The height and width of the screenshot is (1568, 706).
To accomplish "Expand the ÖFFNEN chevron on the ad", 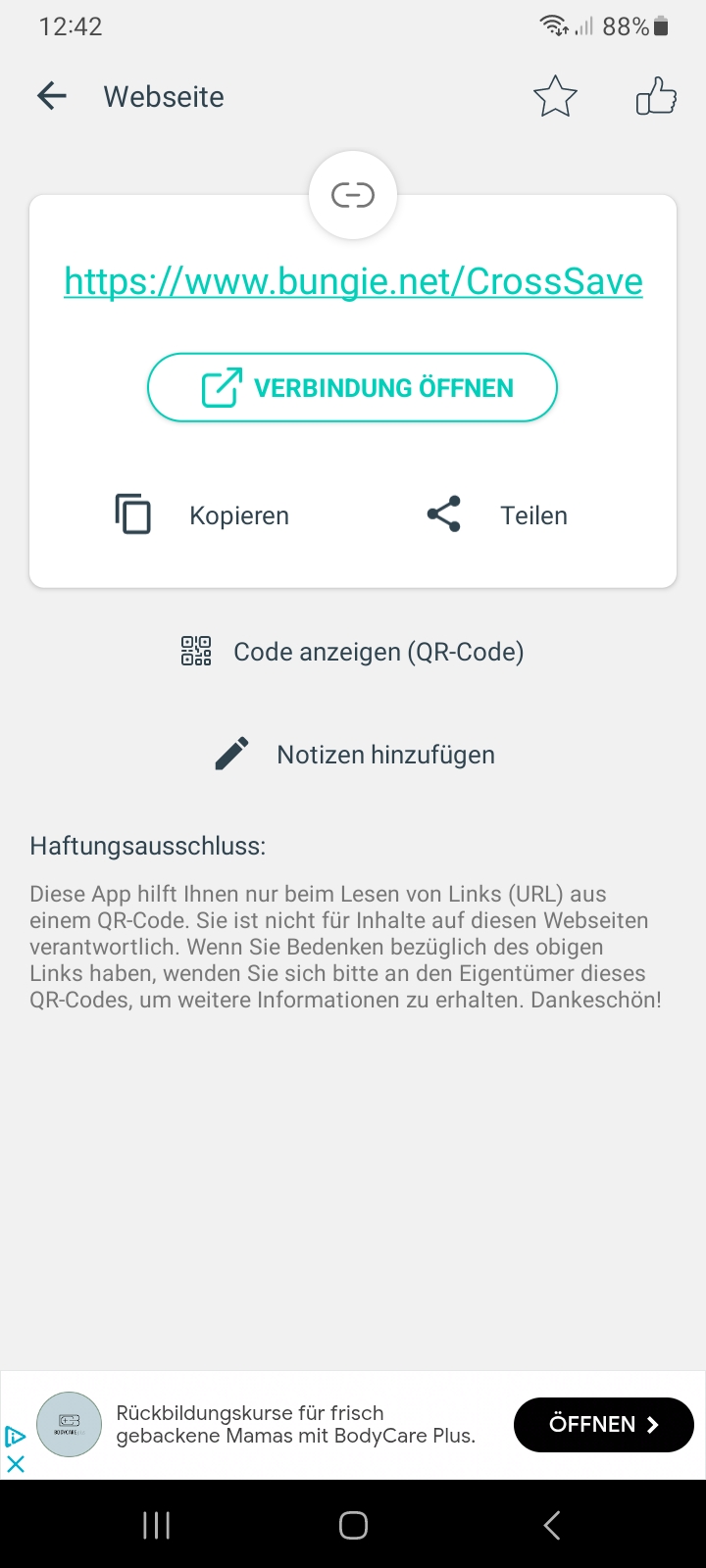I will coord(652,1425).
